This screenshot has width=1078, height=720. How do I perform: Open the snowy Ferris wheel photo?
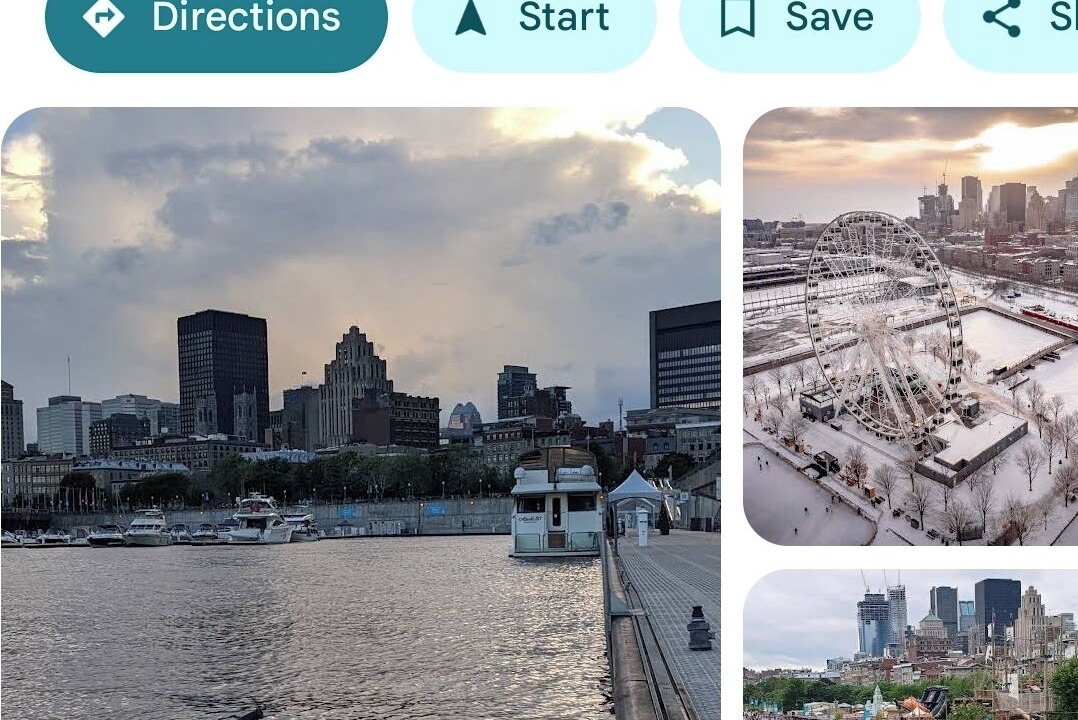pyautogui.click(x=910, y=326)
